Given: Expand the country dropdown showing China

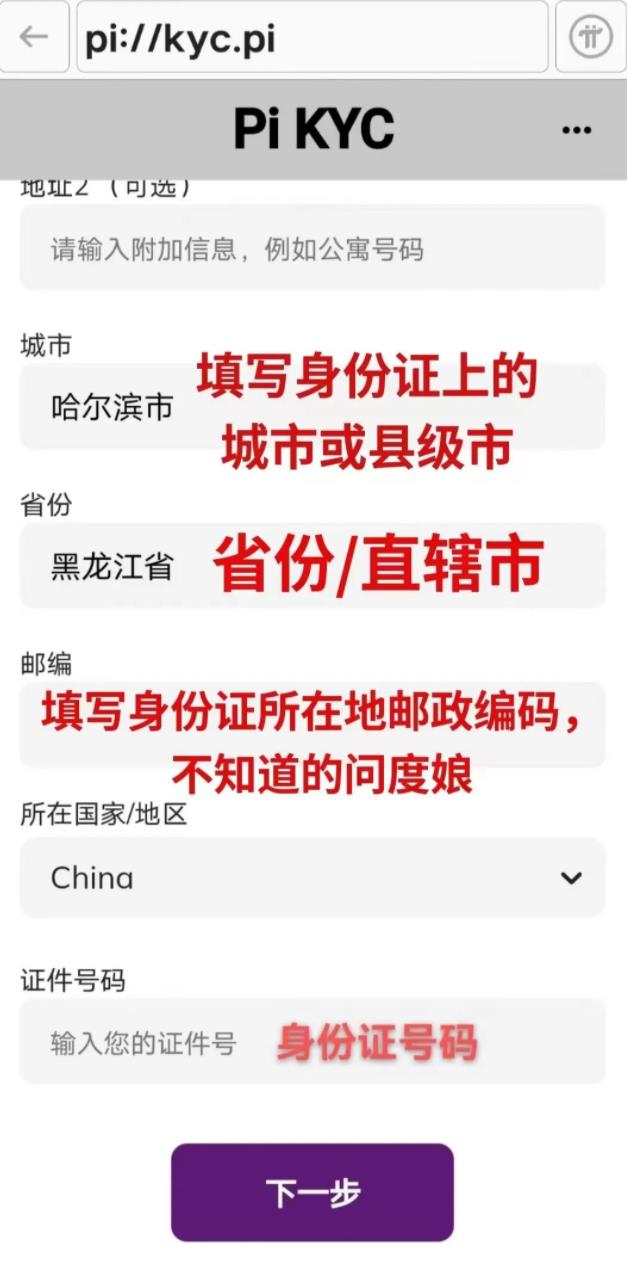Looking at the screenshot, I should click(312, 877).
